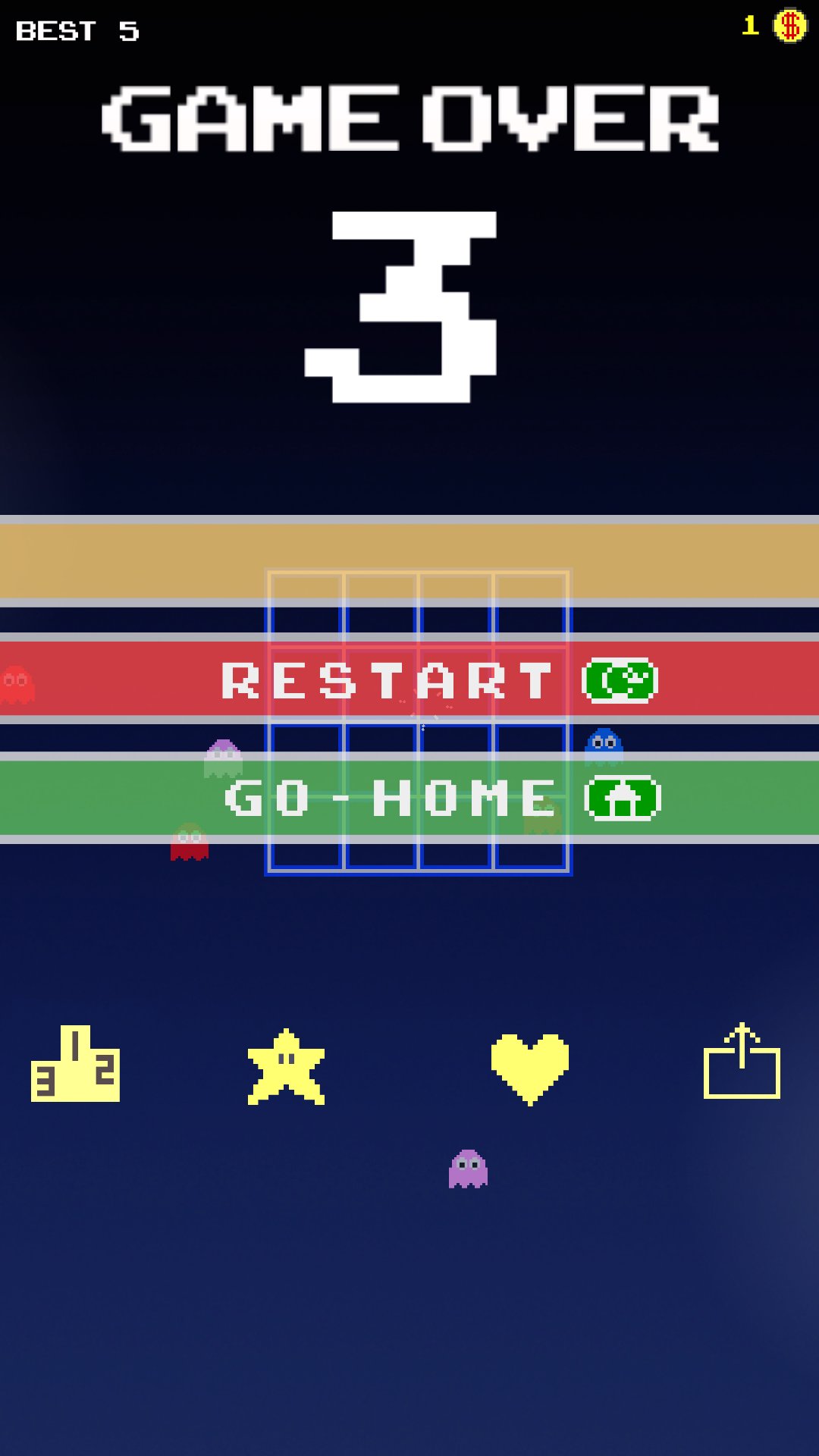Screen dimensions: 819x1456
Task: Restart the game
Action: point(409,679)
